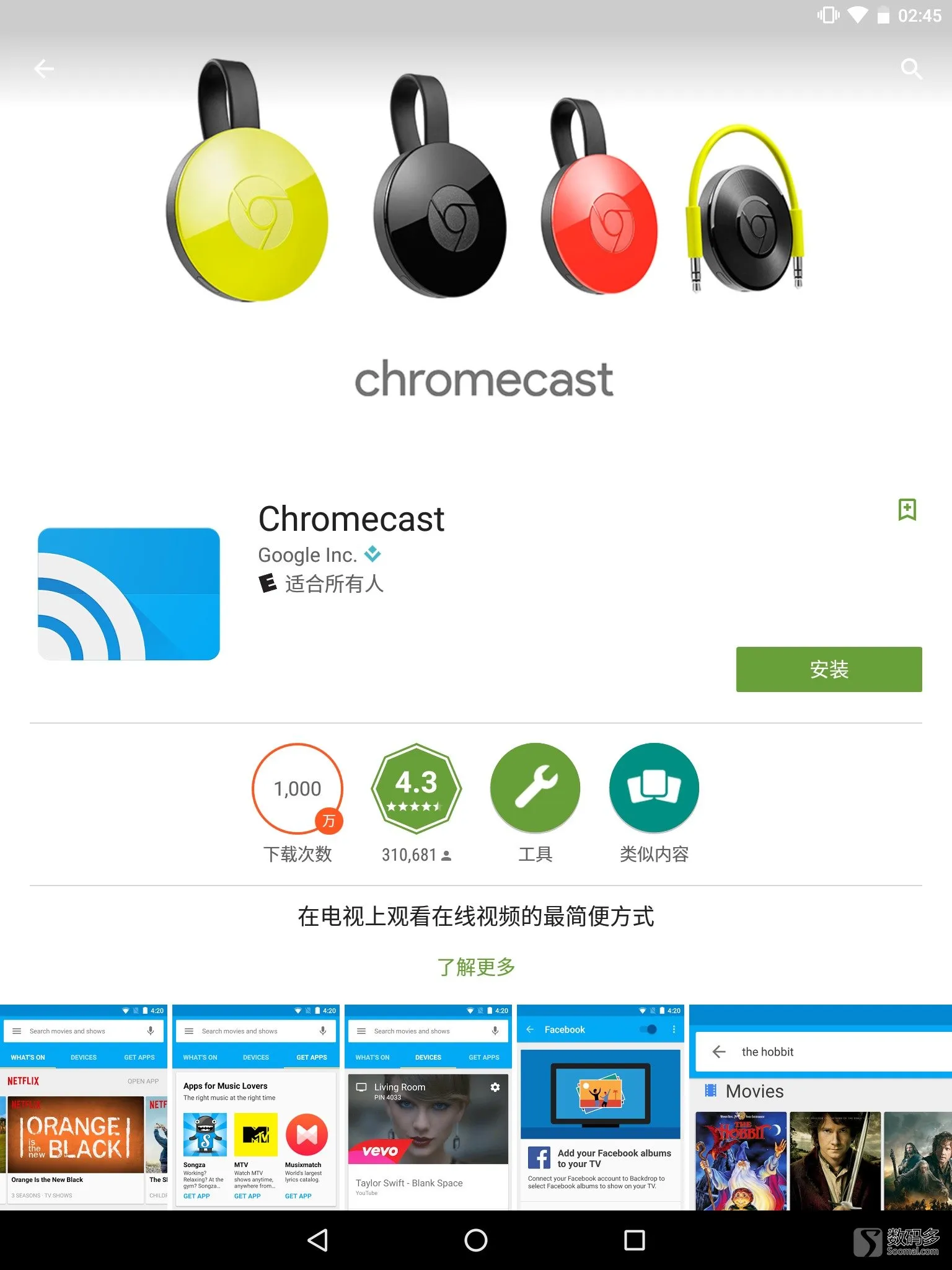The image size is (952, 1270).
Task: Go back using the top-left arrow
Action: (43, 68)
